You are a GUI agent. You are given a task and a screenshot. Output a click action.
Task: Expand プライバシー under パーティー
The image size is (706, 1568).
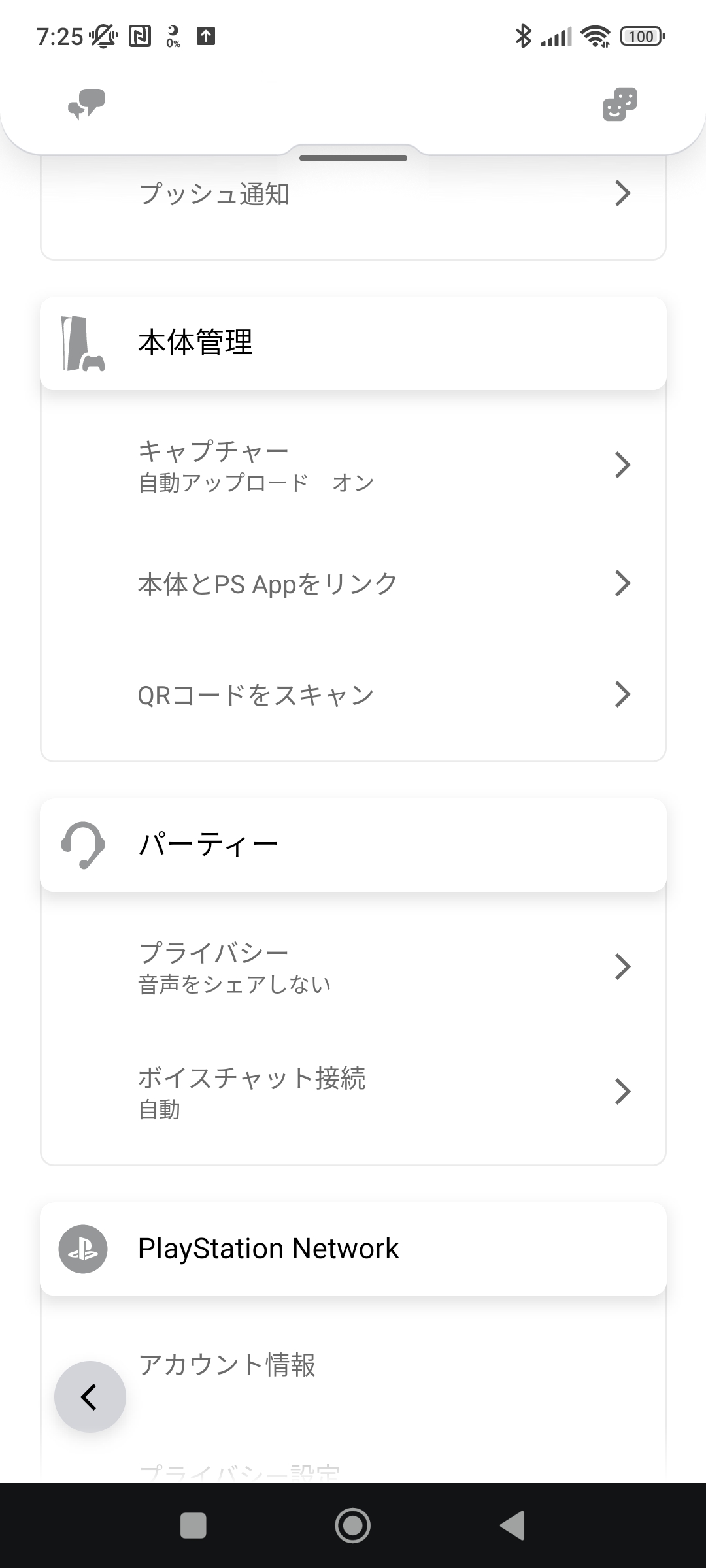(622, 967)
